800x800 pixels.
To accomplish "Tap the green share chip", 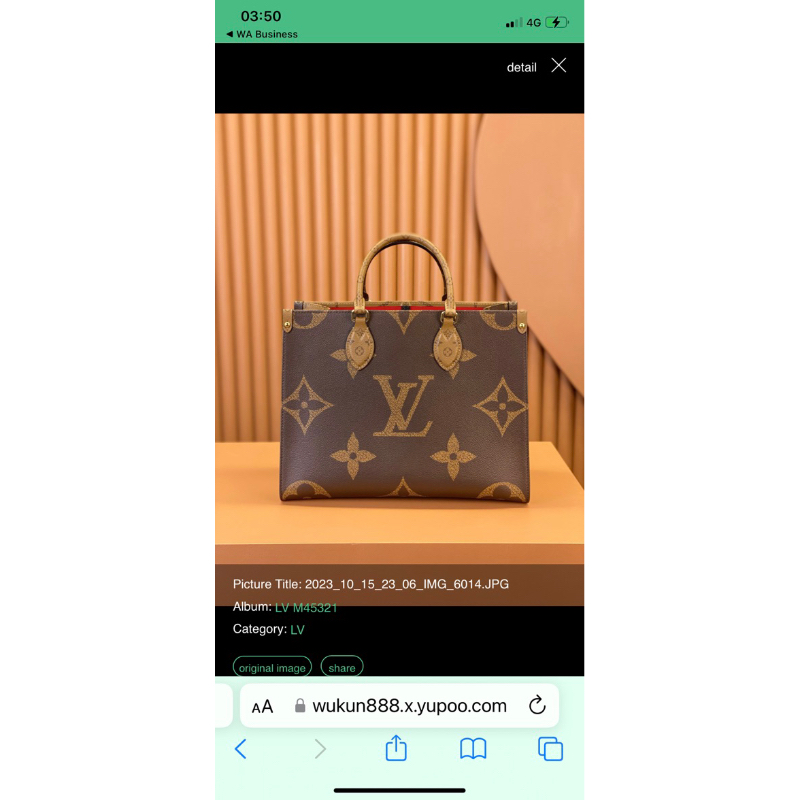I will (x=342, y=667).
